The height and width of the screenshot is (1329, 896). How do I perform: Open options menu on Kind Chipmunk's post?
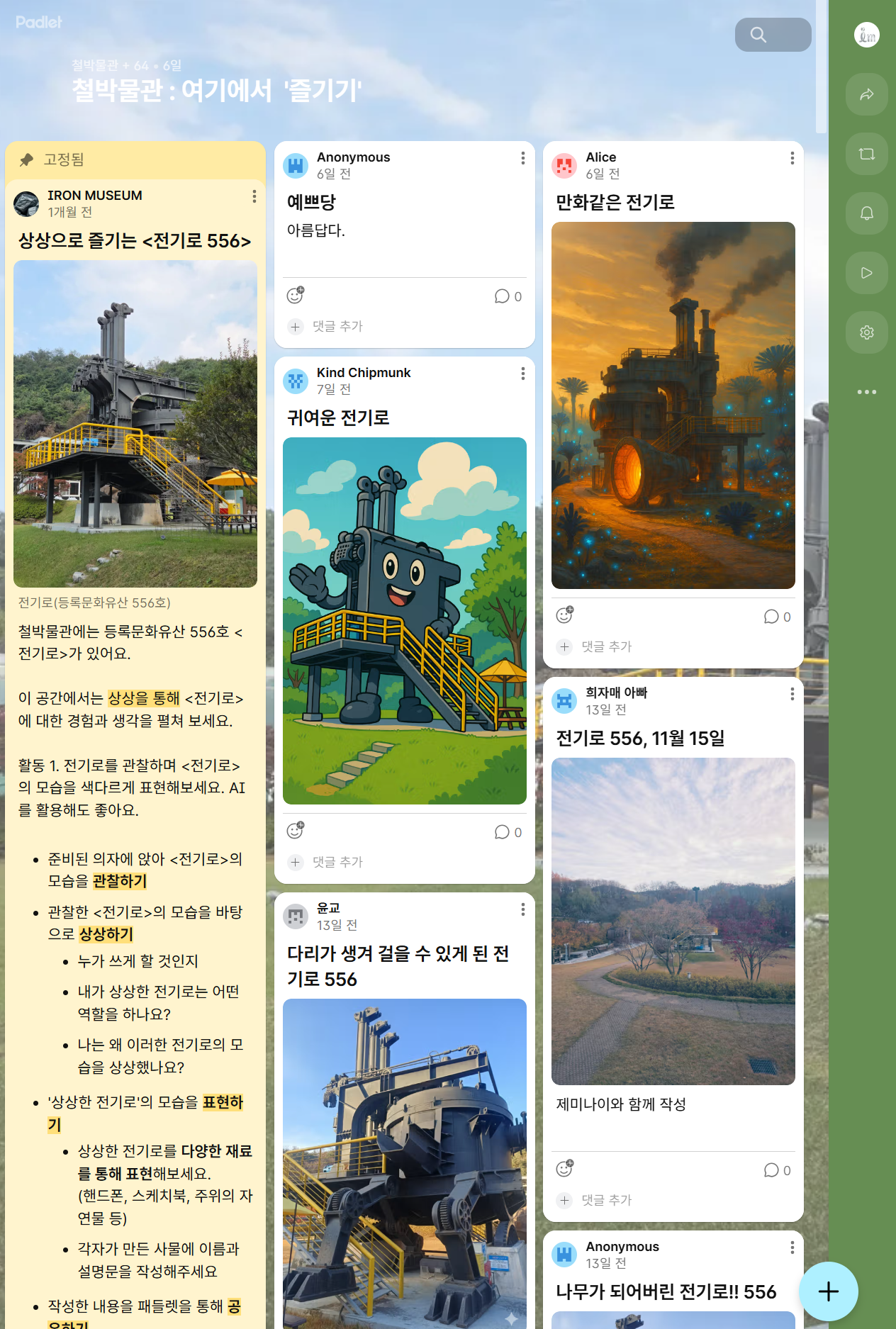(523, 374)
